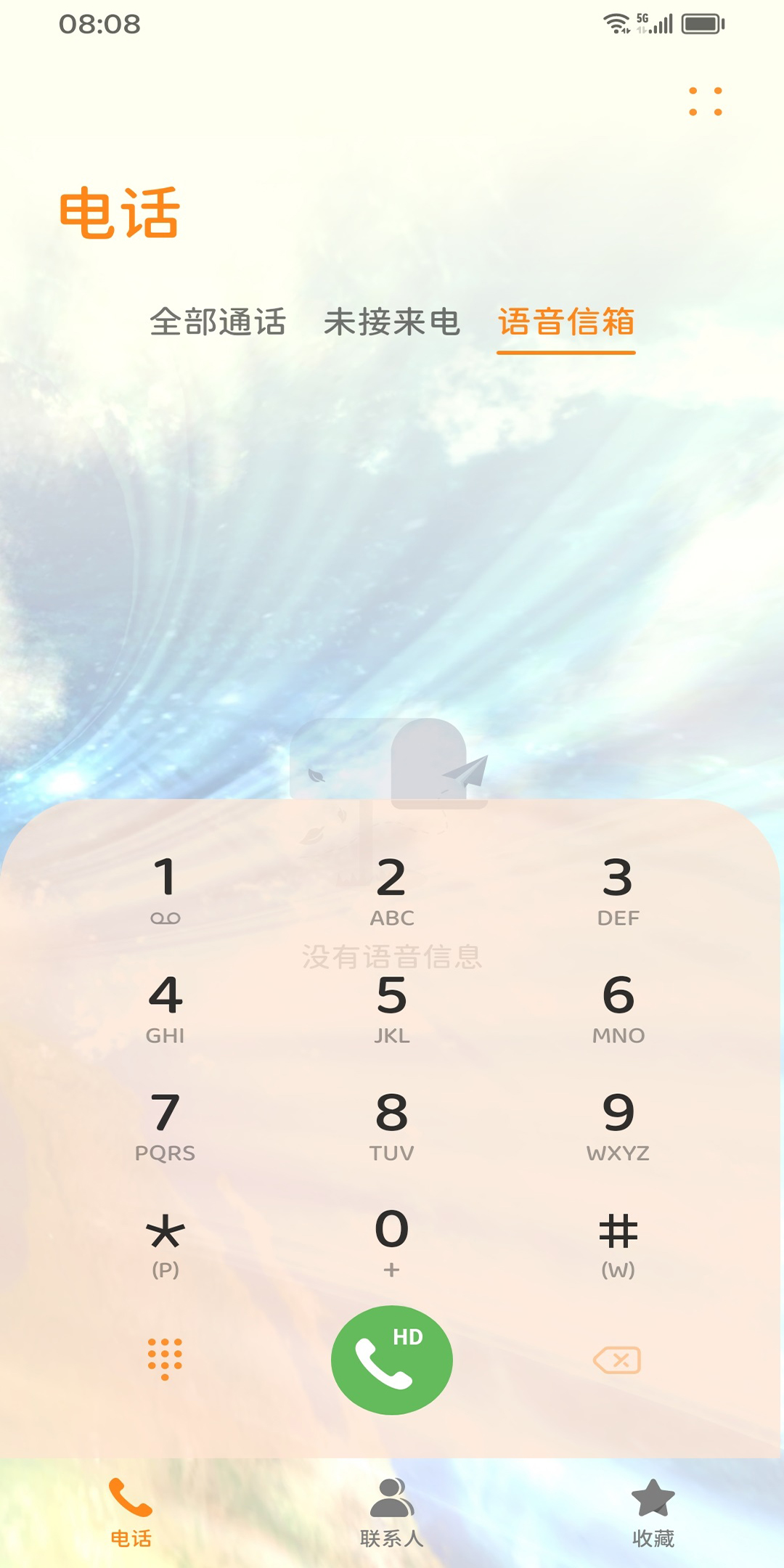
Task: Dial the 0 plus key
Action: tap(392, 1243)
